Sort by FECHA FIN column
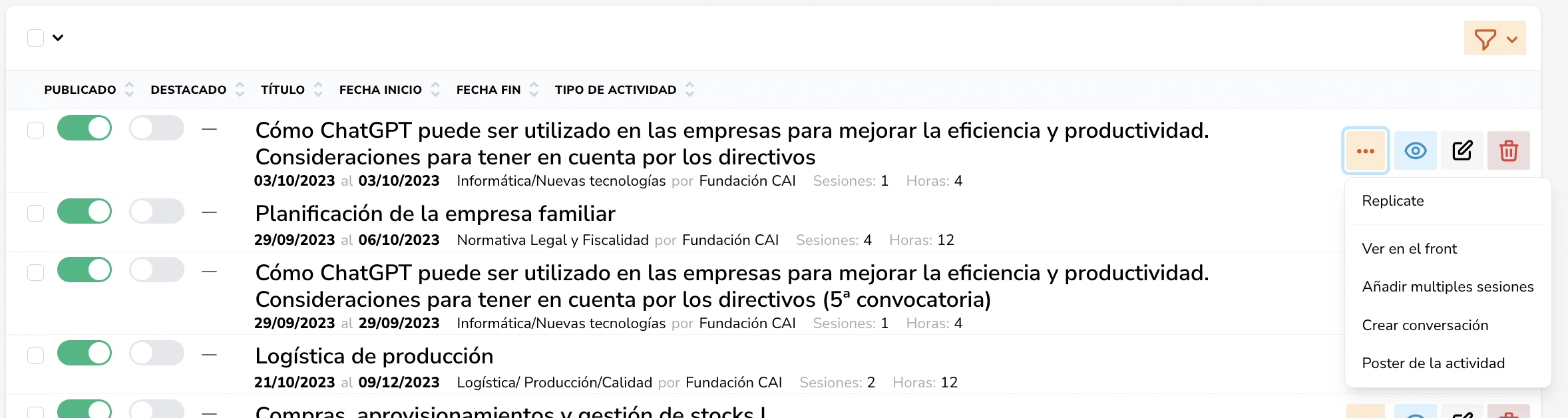Image resolution: width=1568 pixels, height=418 pixels. click(x=534, y=90)
